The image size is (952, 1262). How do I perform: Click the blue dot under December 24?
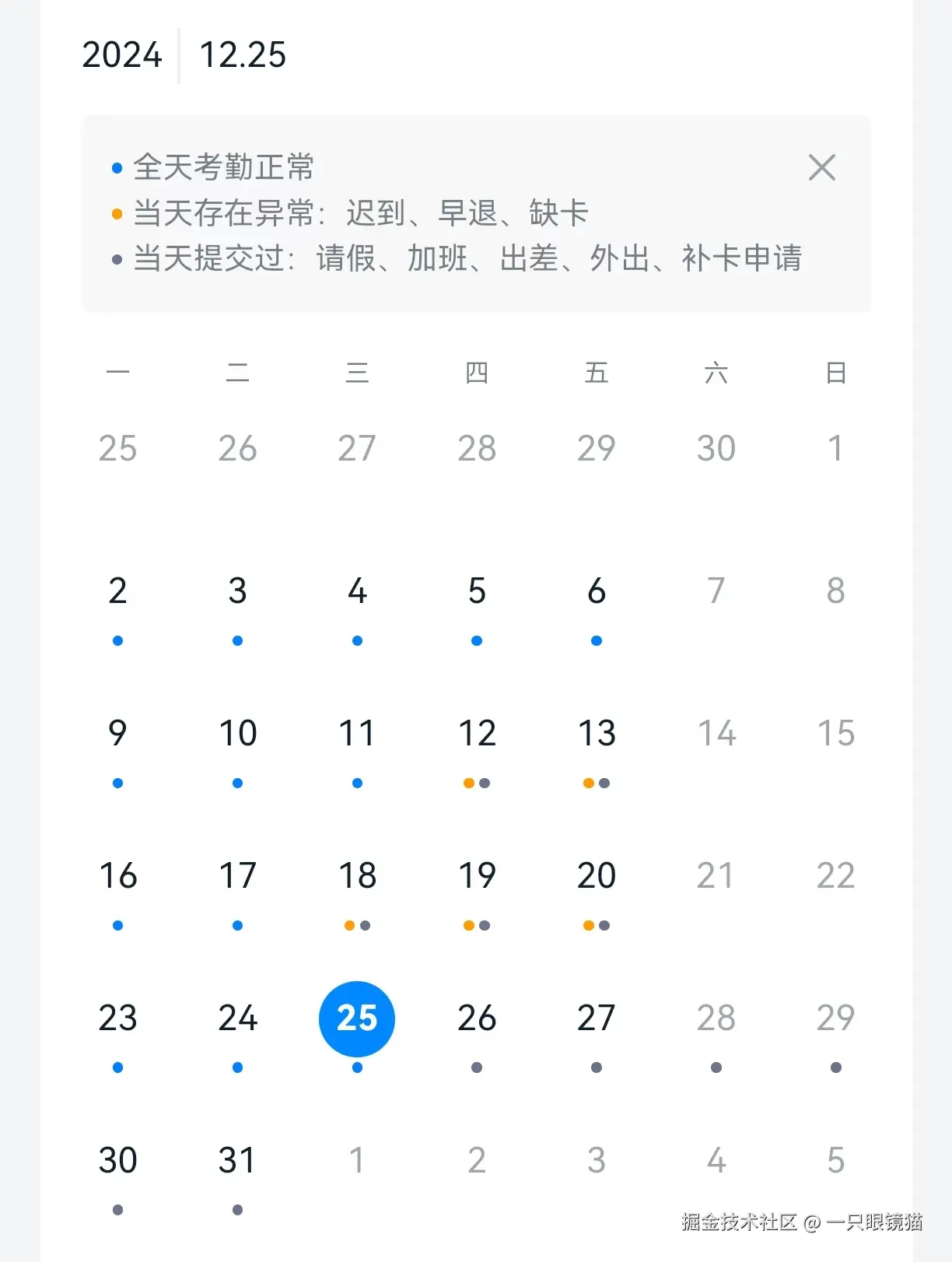(x=236, y=1067)
